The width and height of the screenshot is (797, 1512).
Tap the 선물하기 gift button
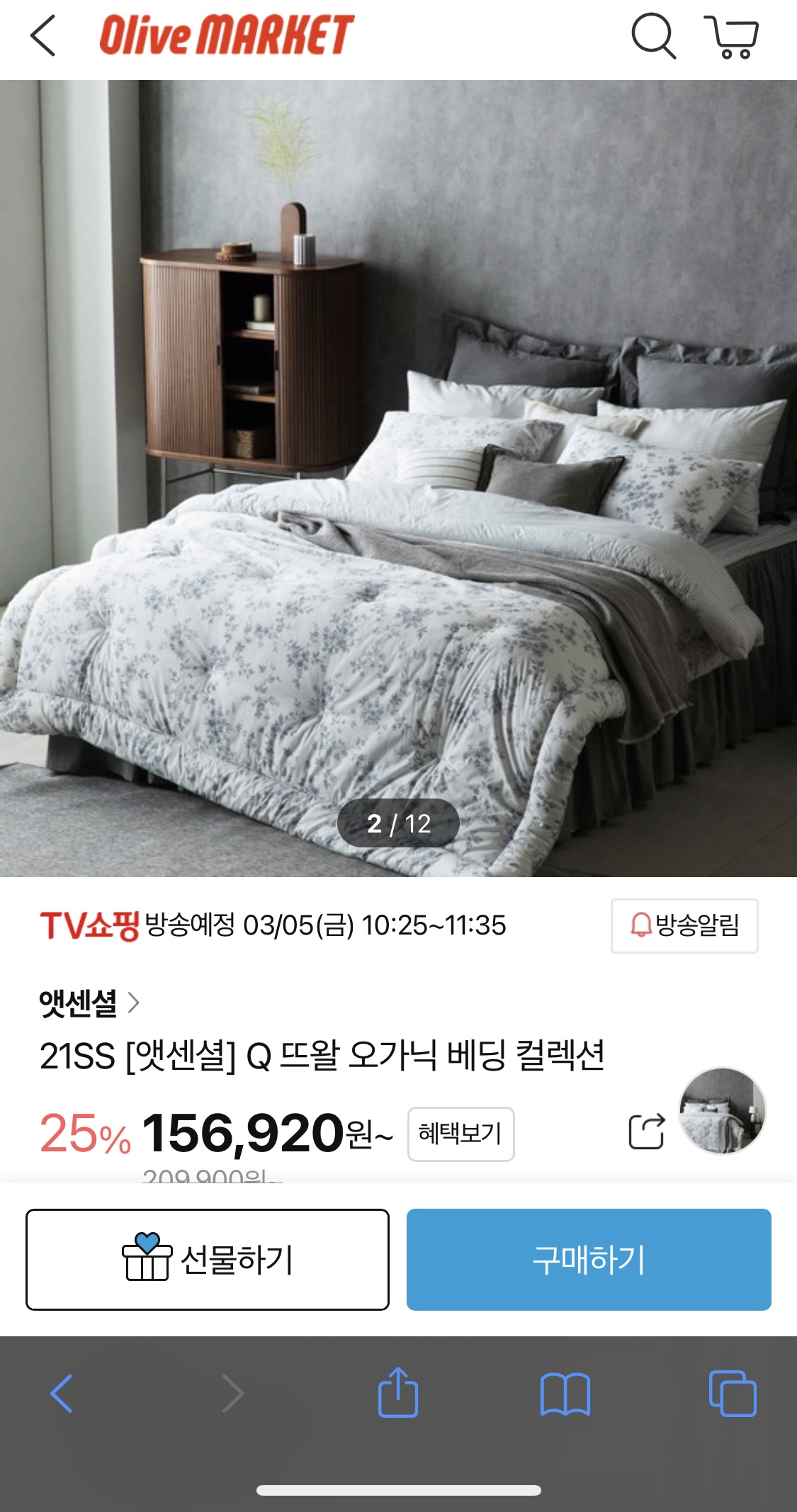coord(208,1260)
